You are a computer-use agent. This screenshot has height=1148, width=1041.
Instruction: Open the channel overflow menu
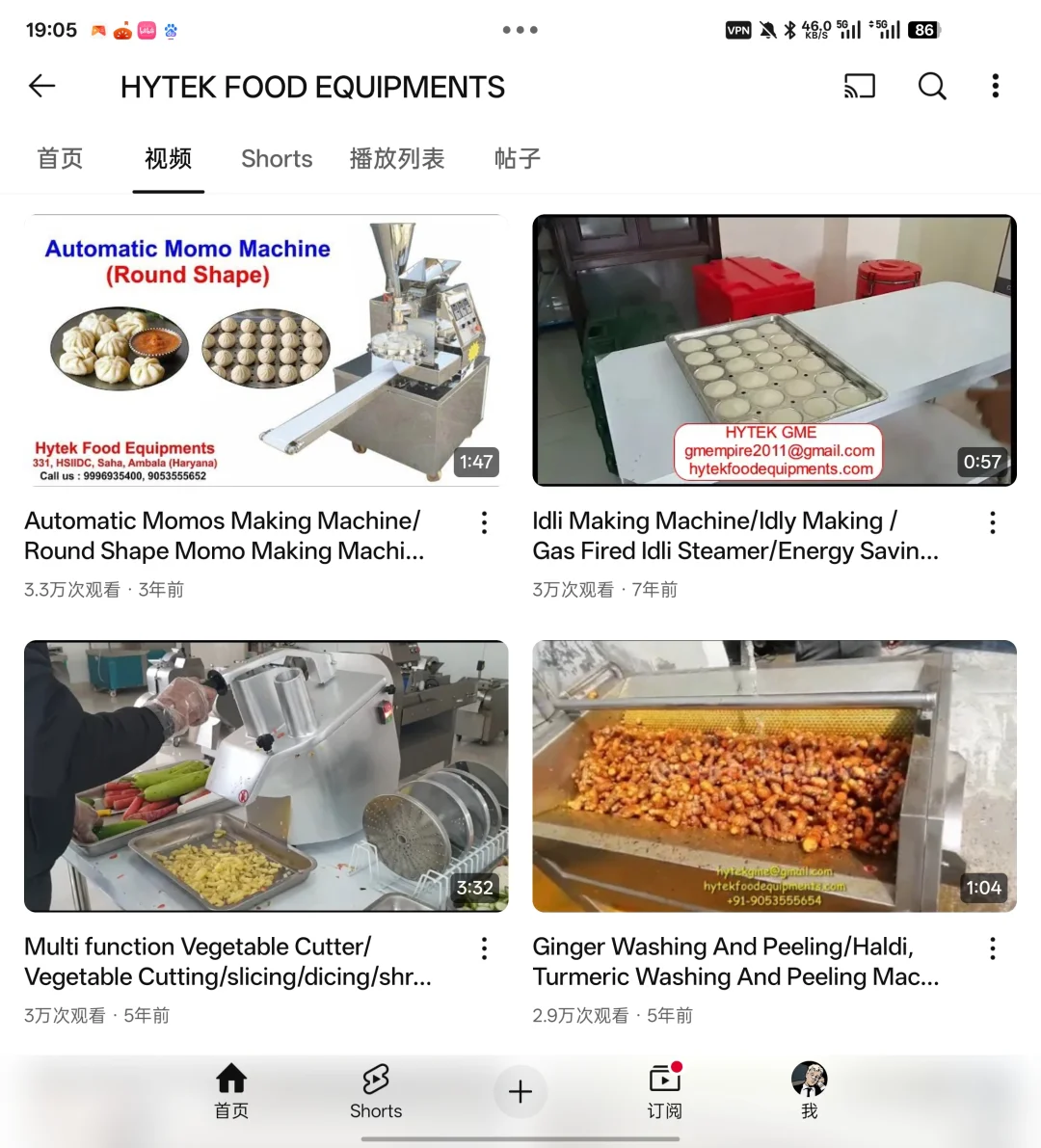point(995,87)
